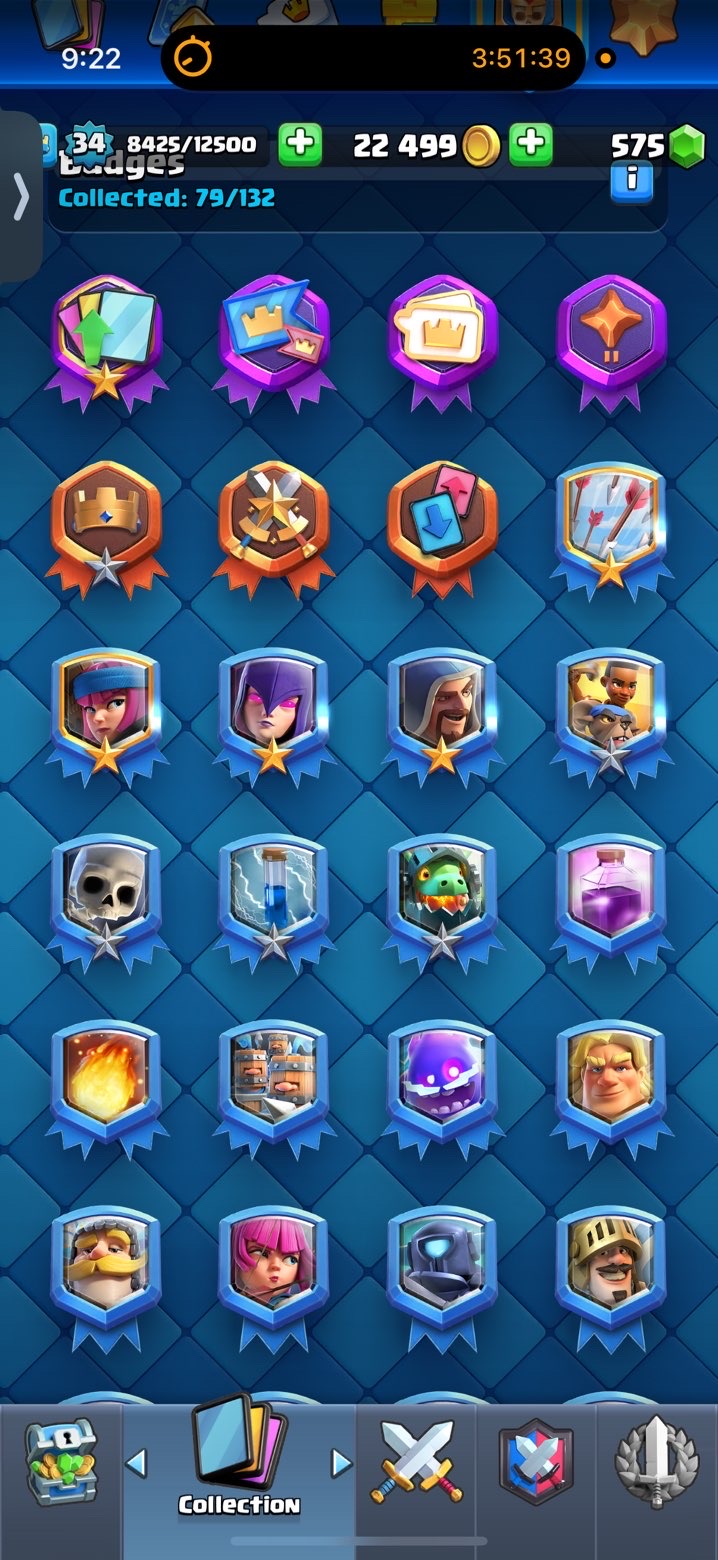This screenshot has width=718, height=1560.
Task: View the Witch mastery badge
Action: pos(273,706)
